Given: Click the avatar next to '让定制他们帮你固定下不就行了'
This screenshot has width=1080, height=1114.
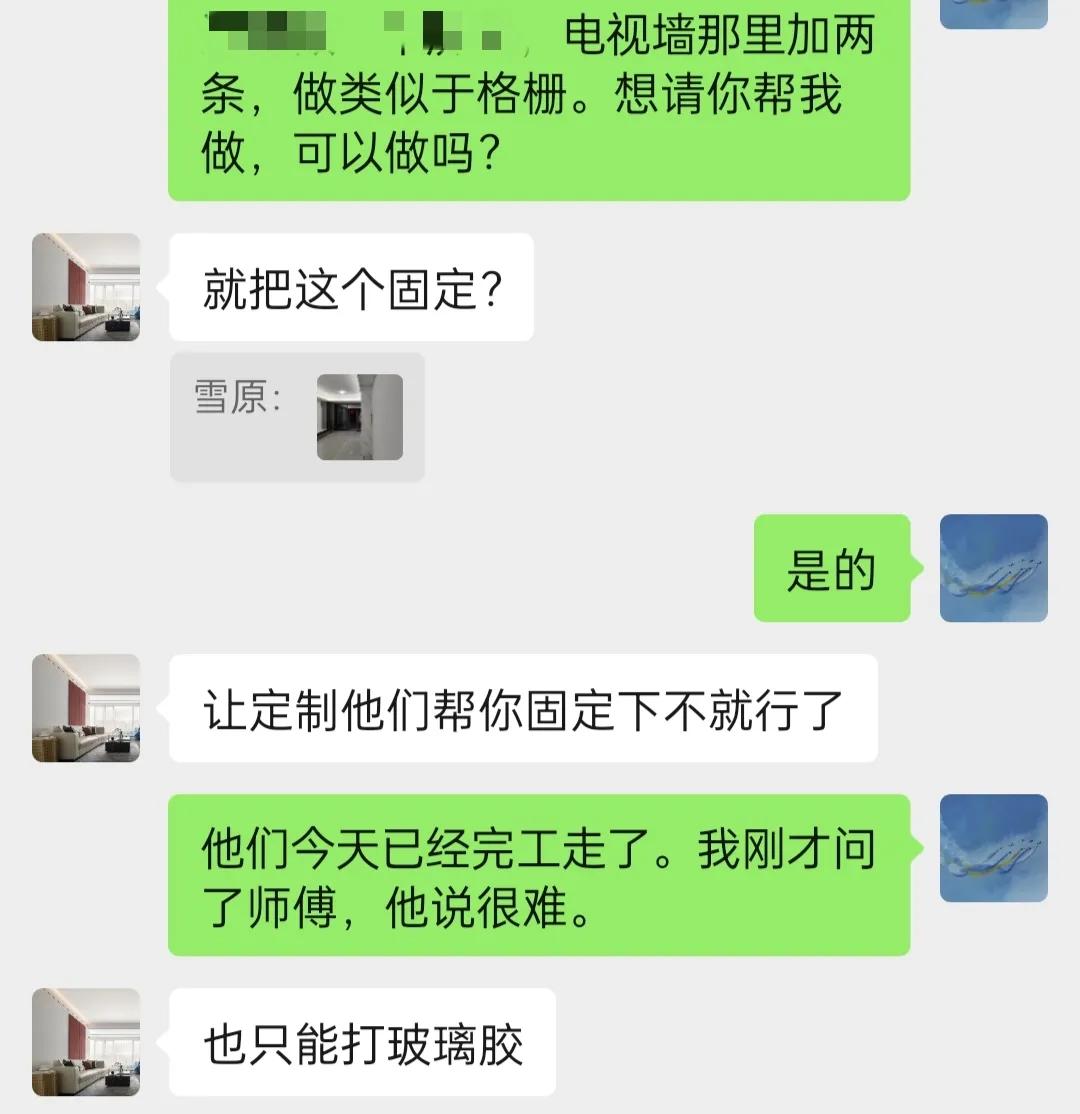Looking at the screenshot, I should pyautogui.click(x=85, y=708).
